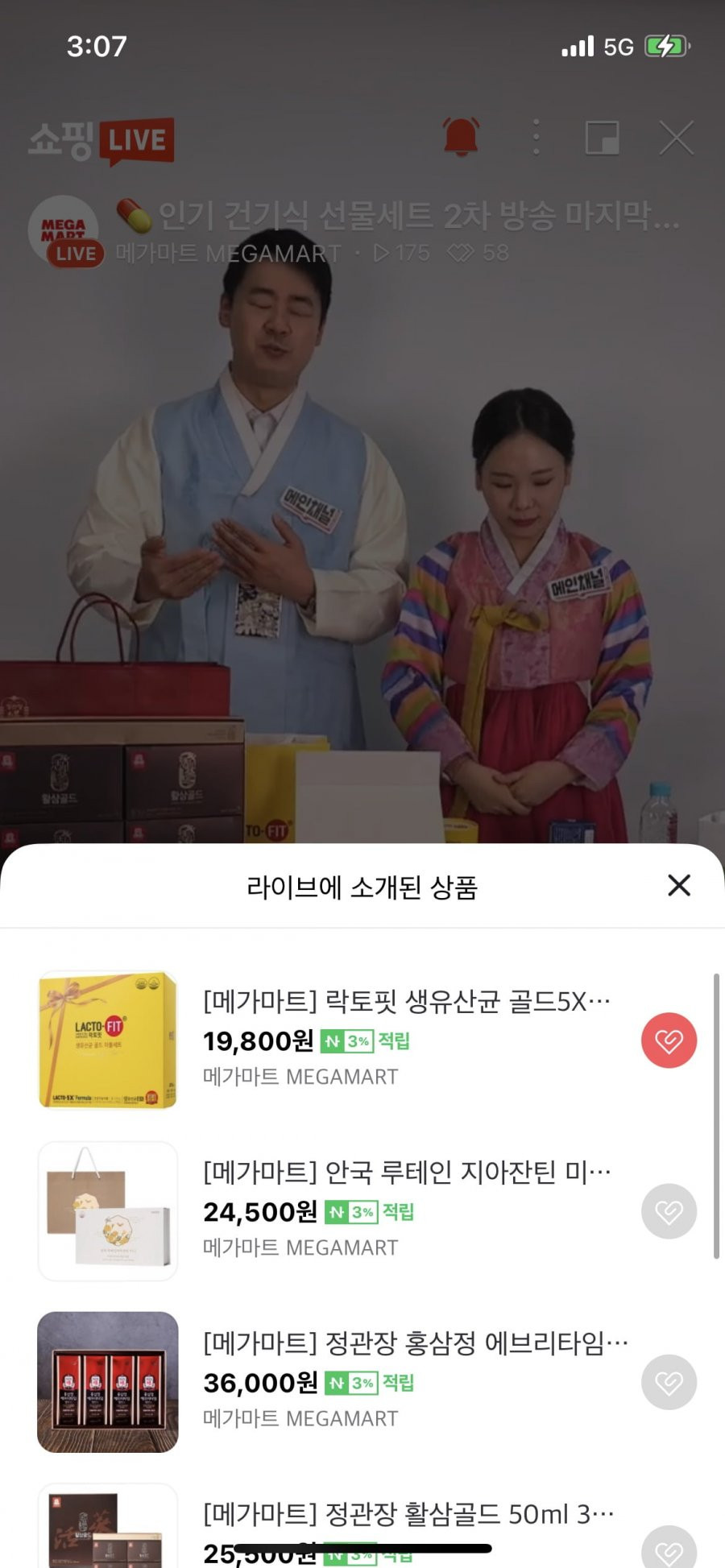Switch to picture-in-picture mini player
This screenshot has width=725, height=1568.
coord(602,138)
